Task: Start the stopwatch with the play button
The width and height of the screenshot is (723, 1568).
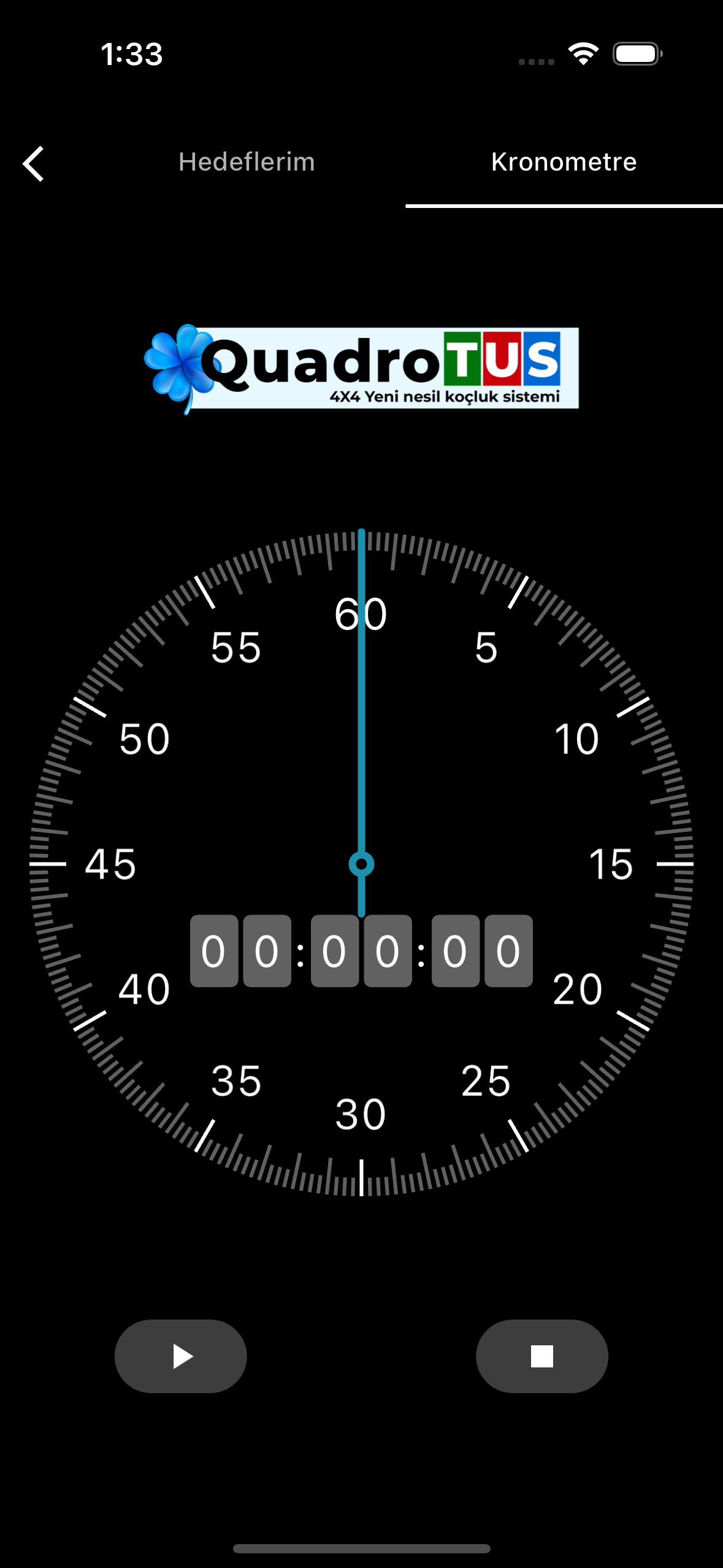Action: click(x=180, y=1356)
